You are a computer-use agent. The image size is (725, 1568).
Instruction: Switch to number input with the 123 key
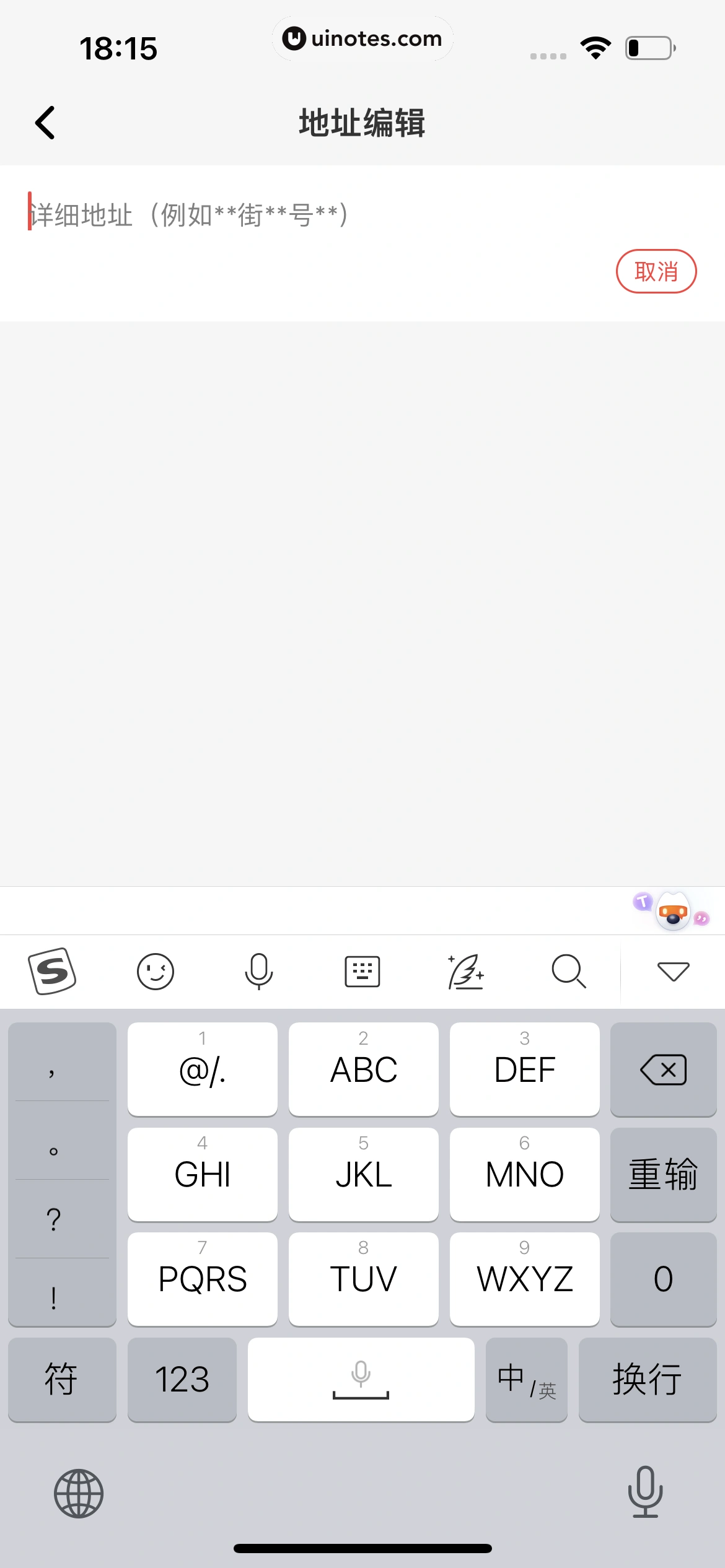pos(182,1380)
